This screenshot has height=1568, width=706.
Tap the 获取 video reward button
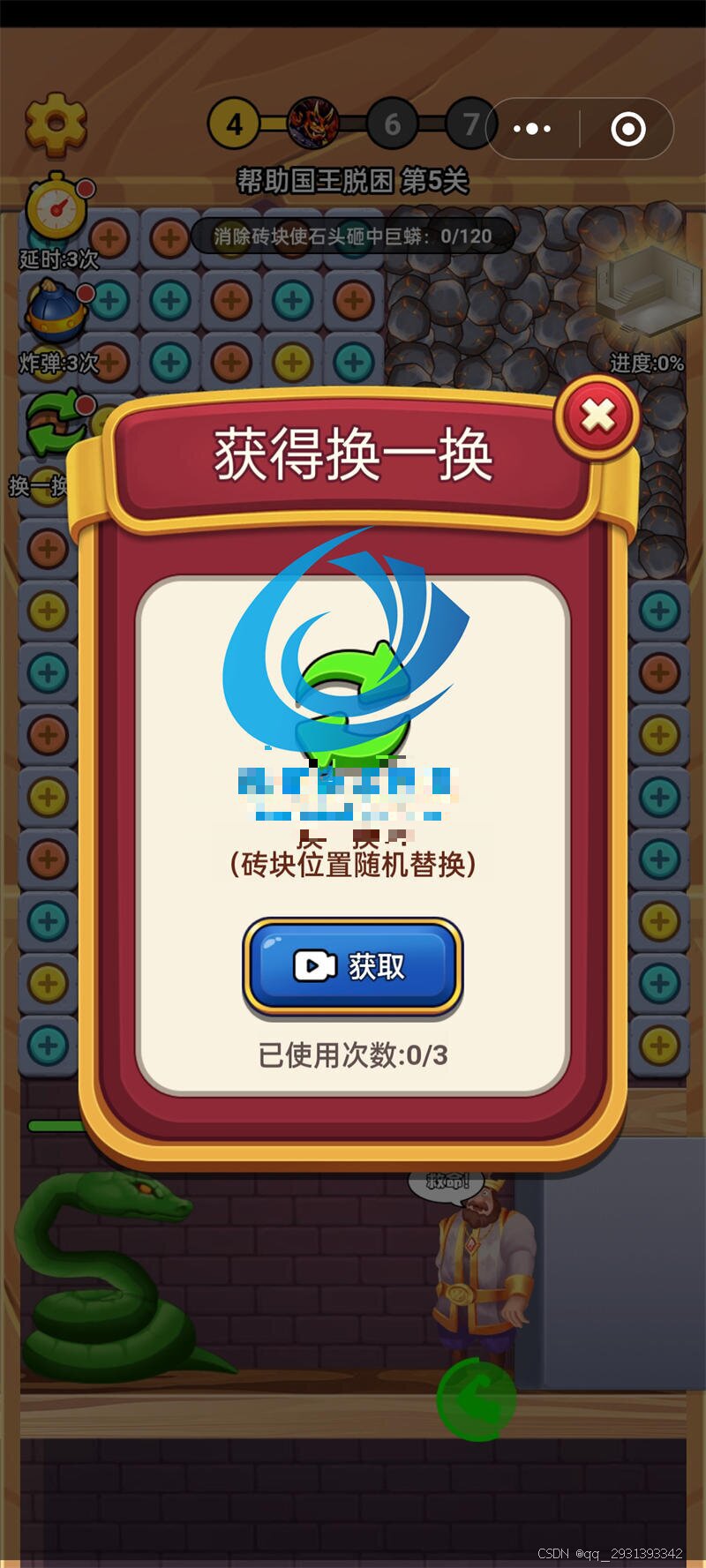tap(352, 966)
